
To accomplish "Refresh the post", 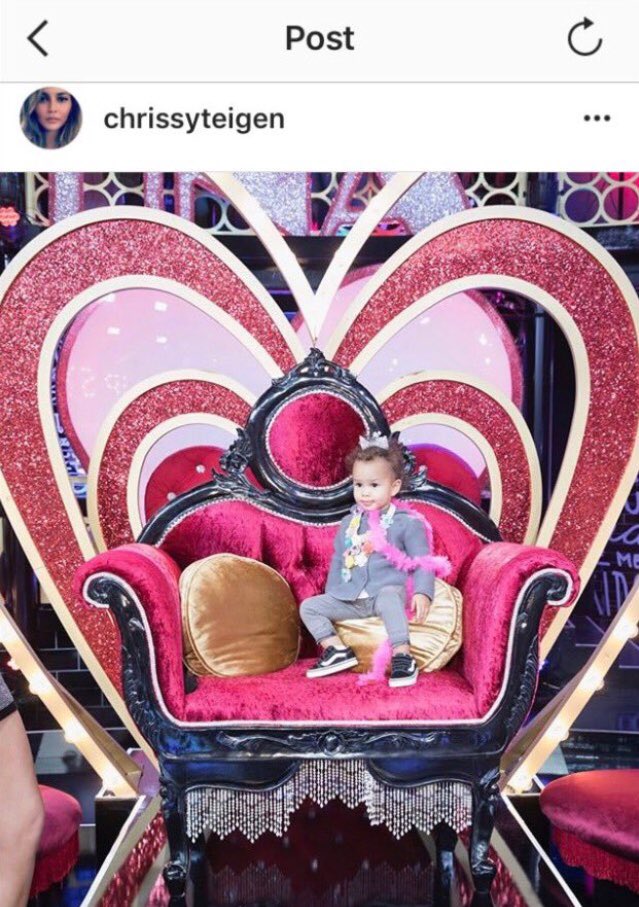I will (584, 39).
